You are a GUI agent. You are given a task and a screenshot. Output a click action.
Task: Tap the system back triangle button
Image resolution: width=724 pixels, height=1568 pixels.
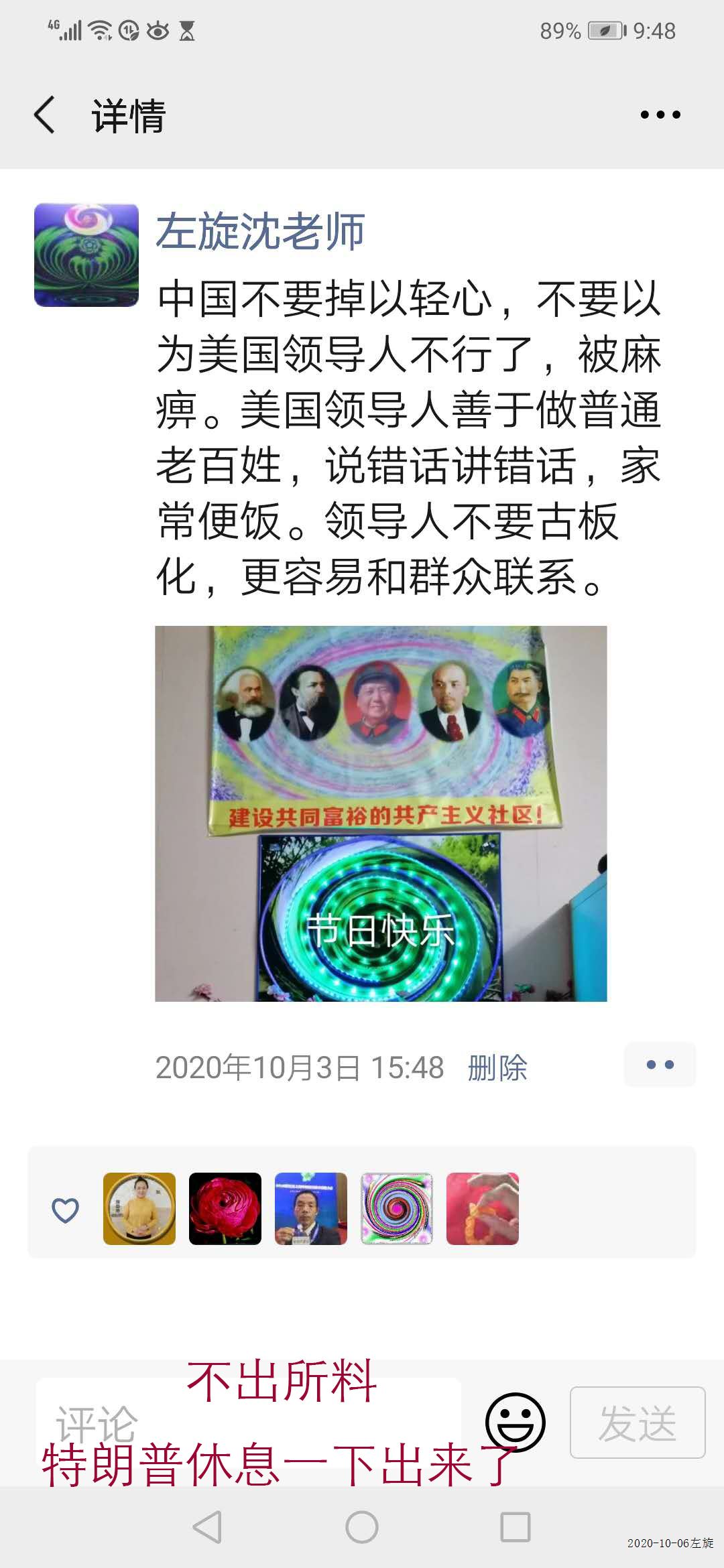point(207,1527)
